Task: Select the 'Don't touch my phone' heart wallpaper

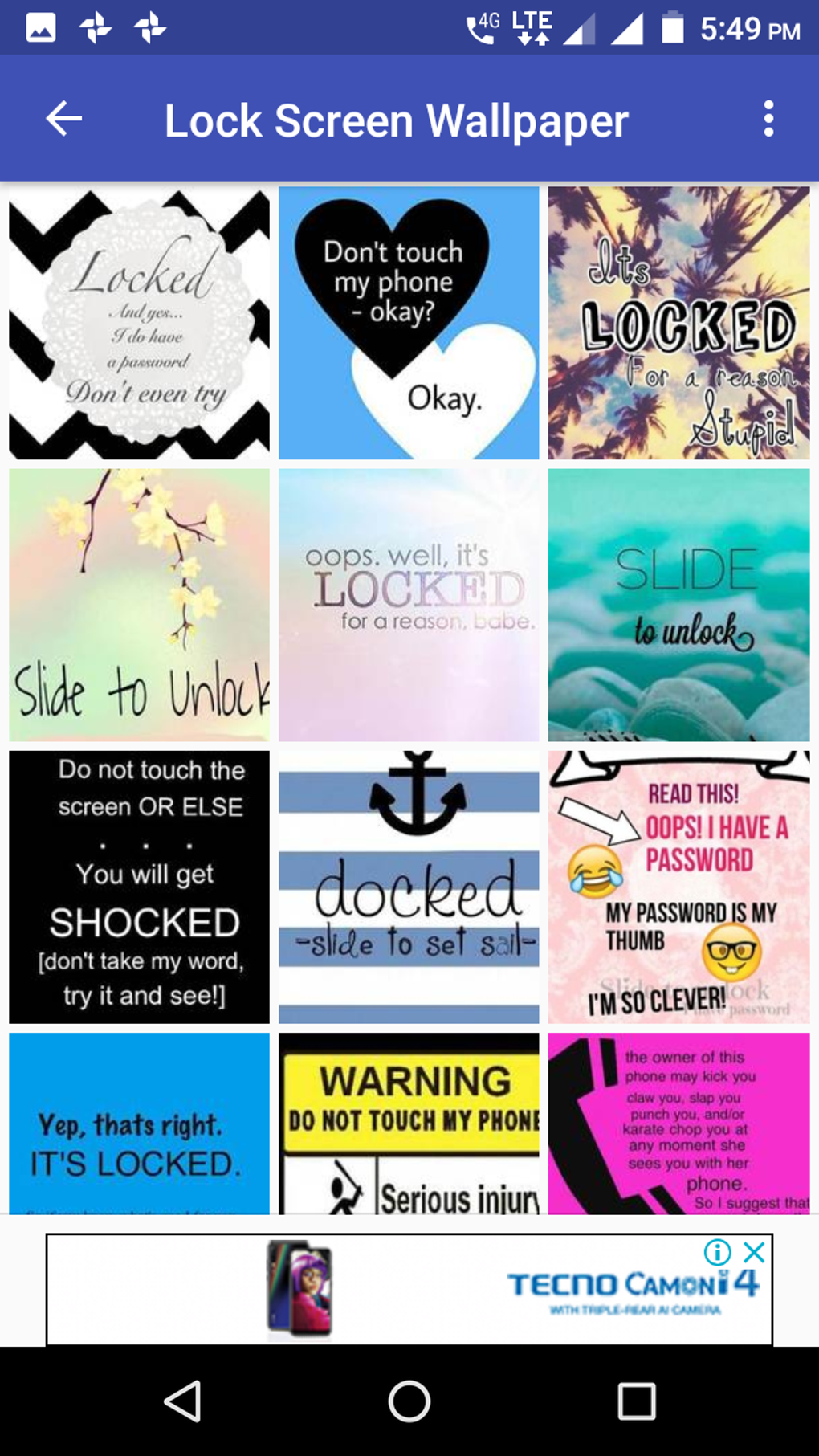Action: (409, 321)
